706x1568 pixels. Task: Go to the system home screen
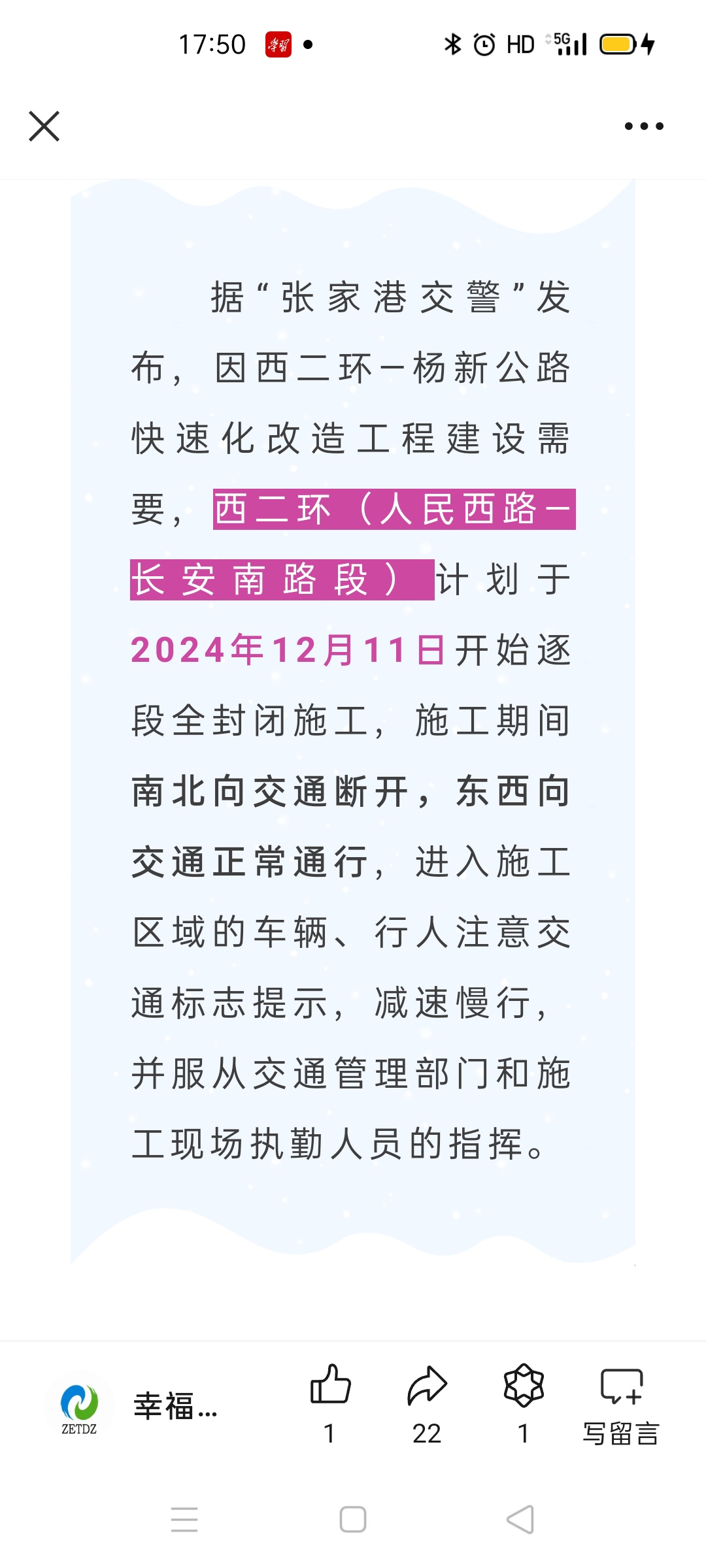pos(353,1519)
